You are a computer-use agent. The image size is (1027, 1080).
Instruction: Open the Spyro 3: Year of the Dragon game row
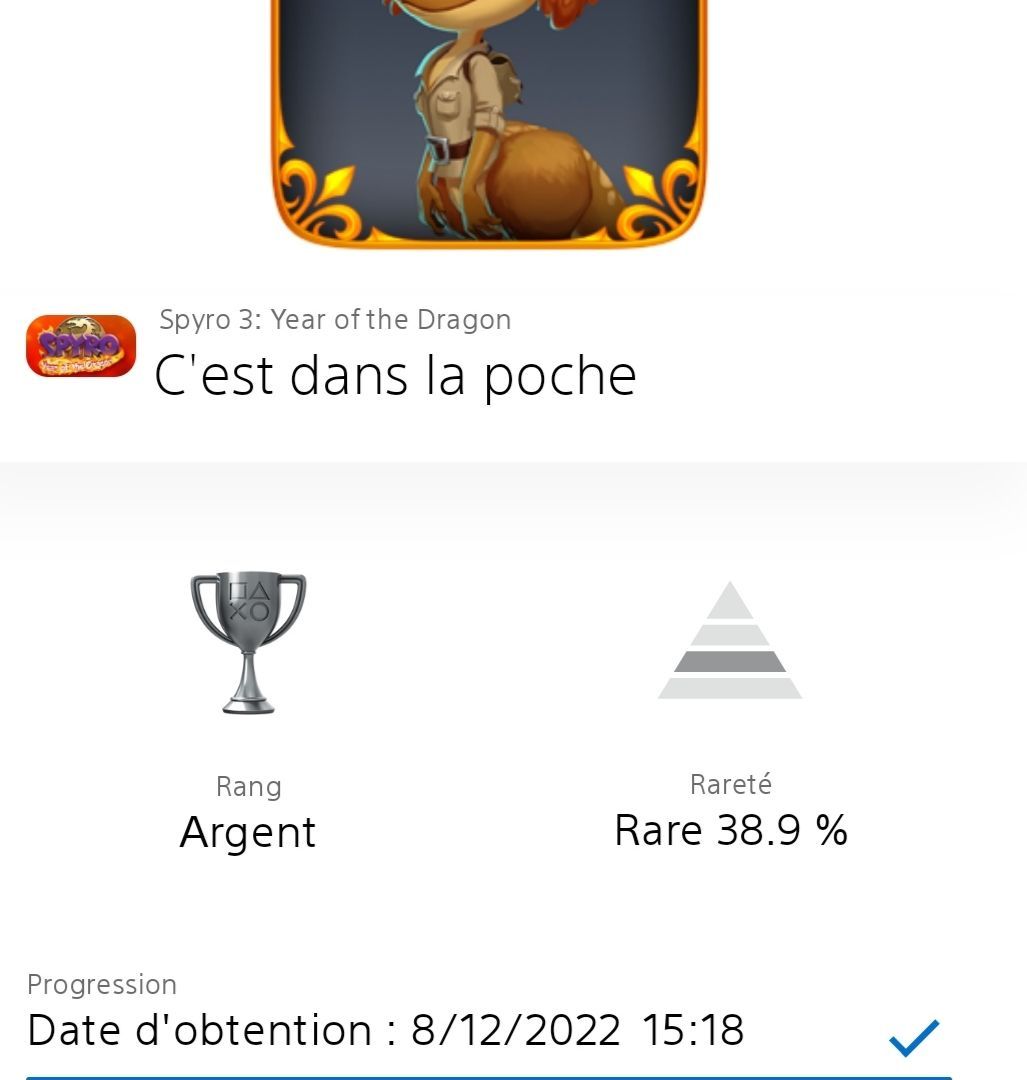click(334, 321)
